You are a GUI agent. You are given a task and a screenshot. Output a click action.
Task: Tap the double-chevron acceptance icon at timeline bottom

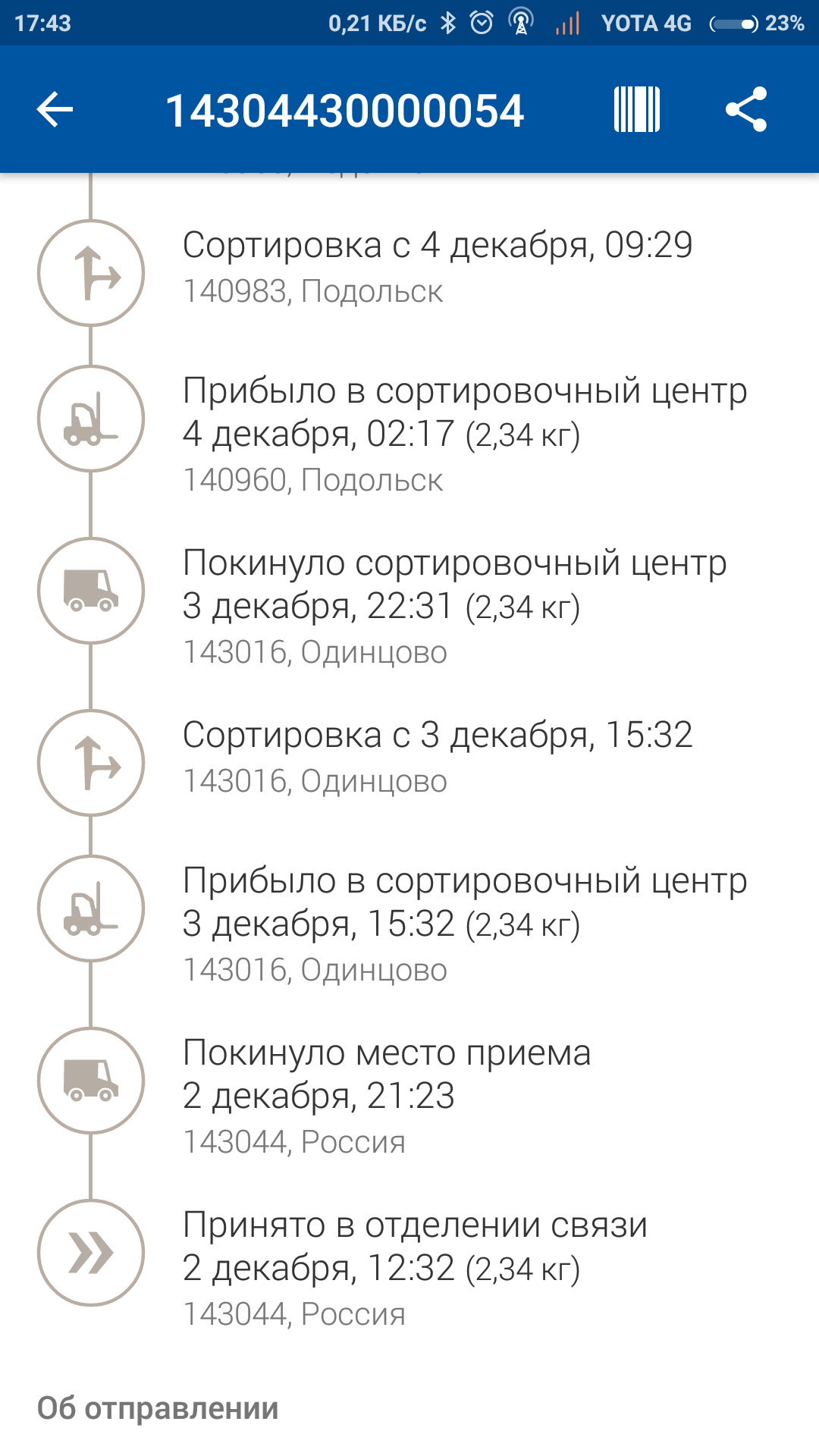tap(91, 1251)
